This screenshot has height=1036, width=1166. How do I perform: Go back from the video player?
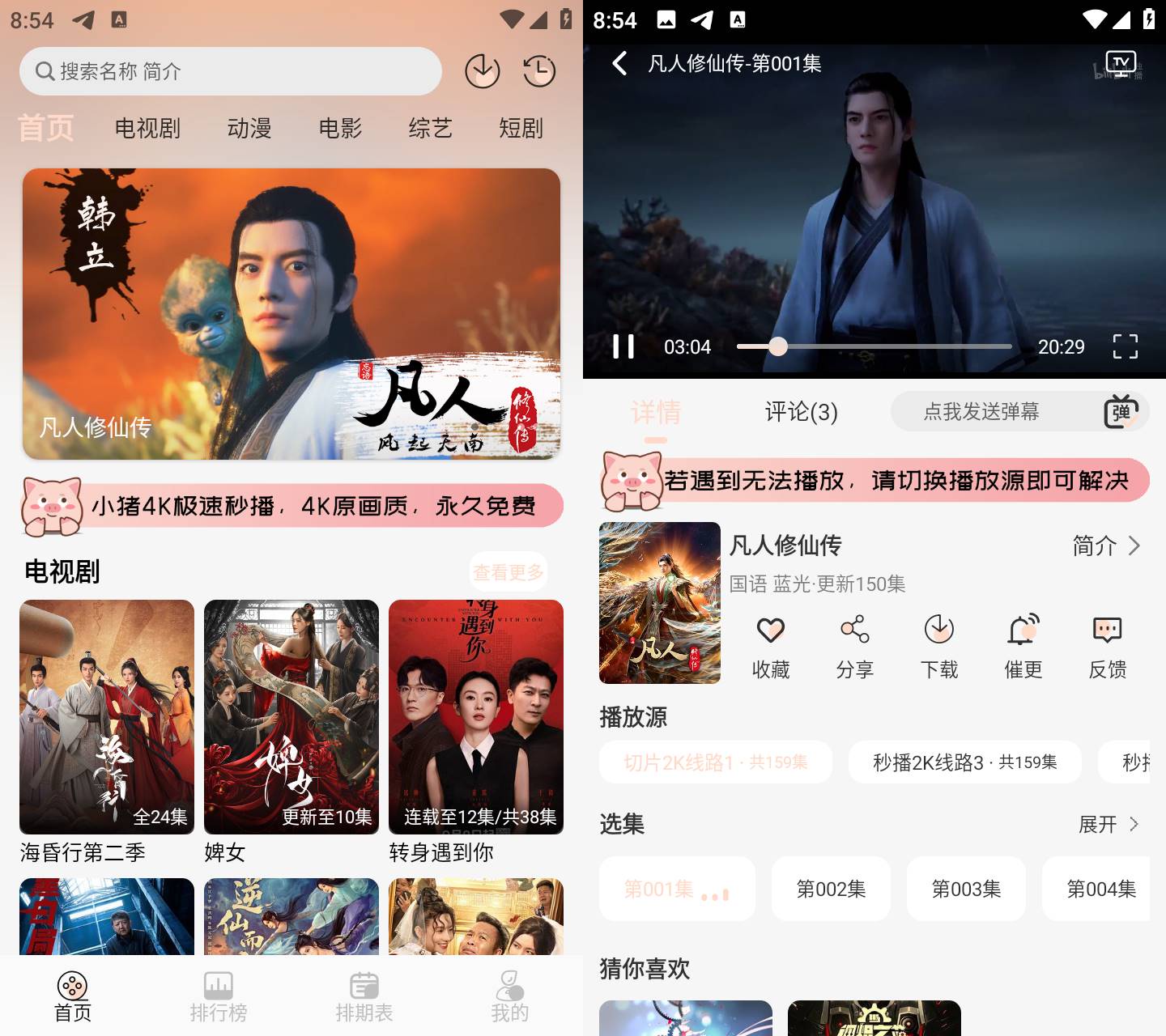[619, 63]
